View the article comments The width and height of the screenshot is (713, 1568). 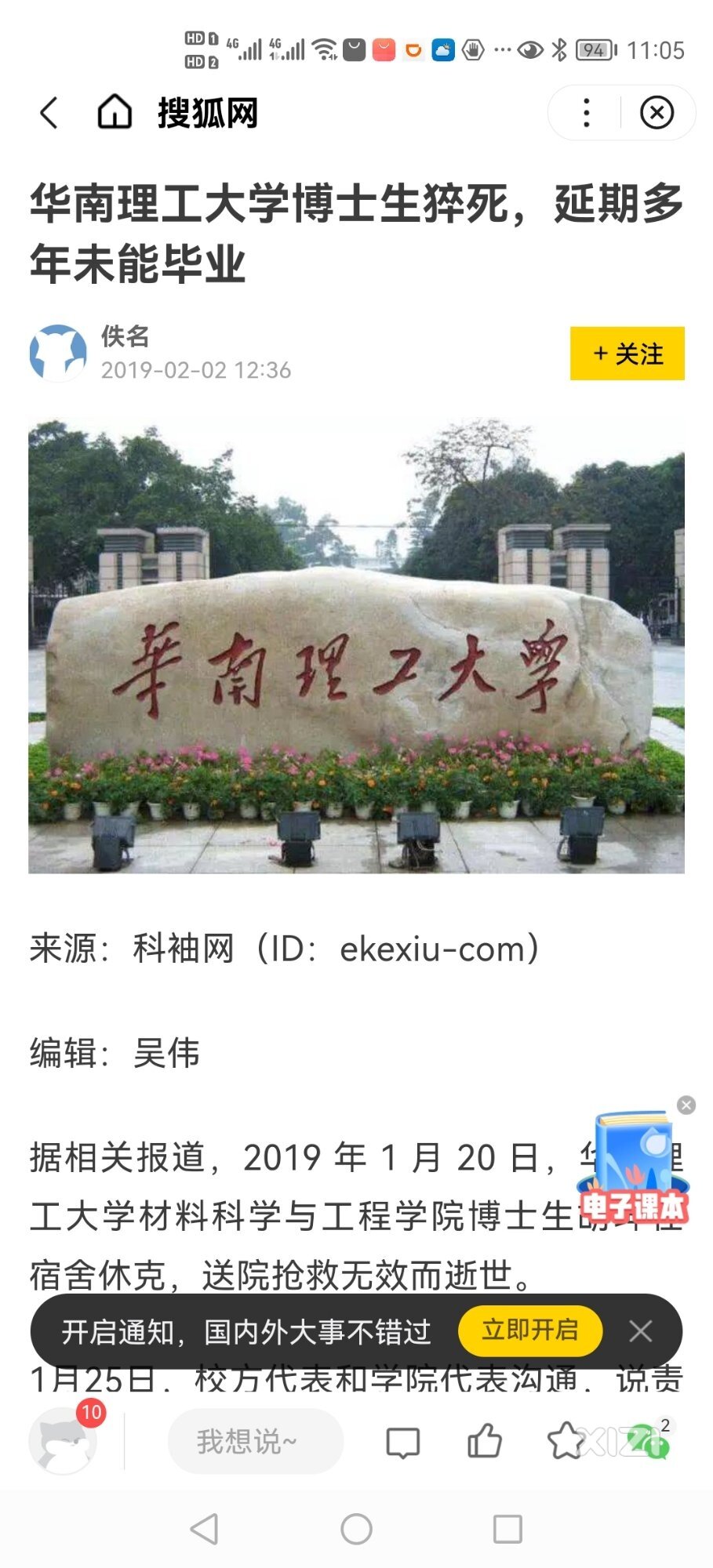[403, 1442]
